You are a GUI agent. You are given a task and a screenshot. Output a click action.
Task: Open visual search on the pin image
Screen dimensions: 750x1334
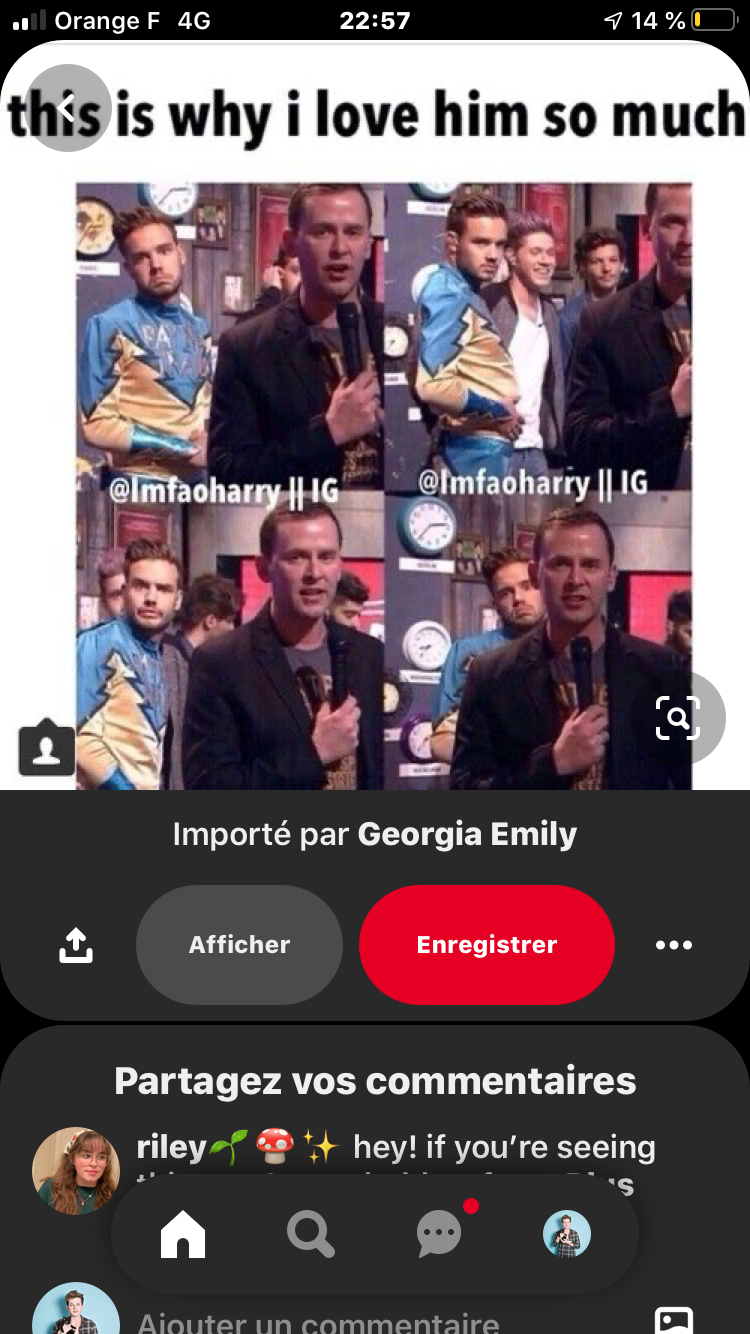pos(678,718)
